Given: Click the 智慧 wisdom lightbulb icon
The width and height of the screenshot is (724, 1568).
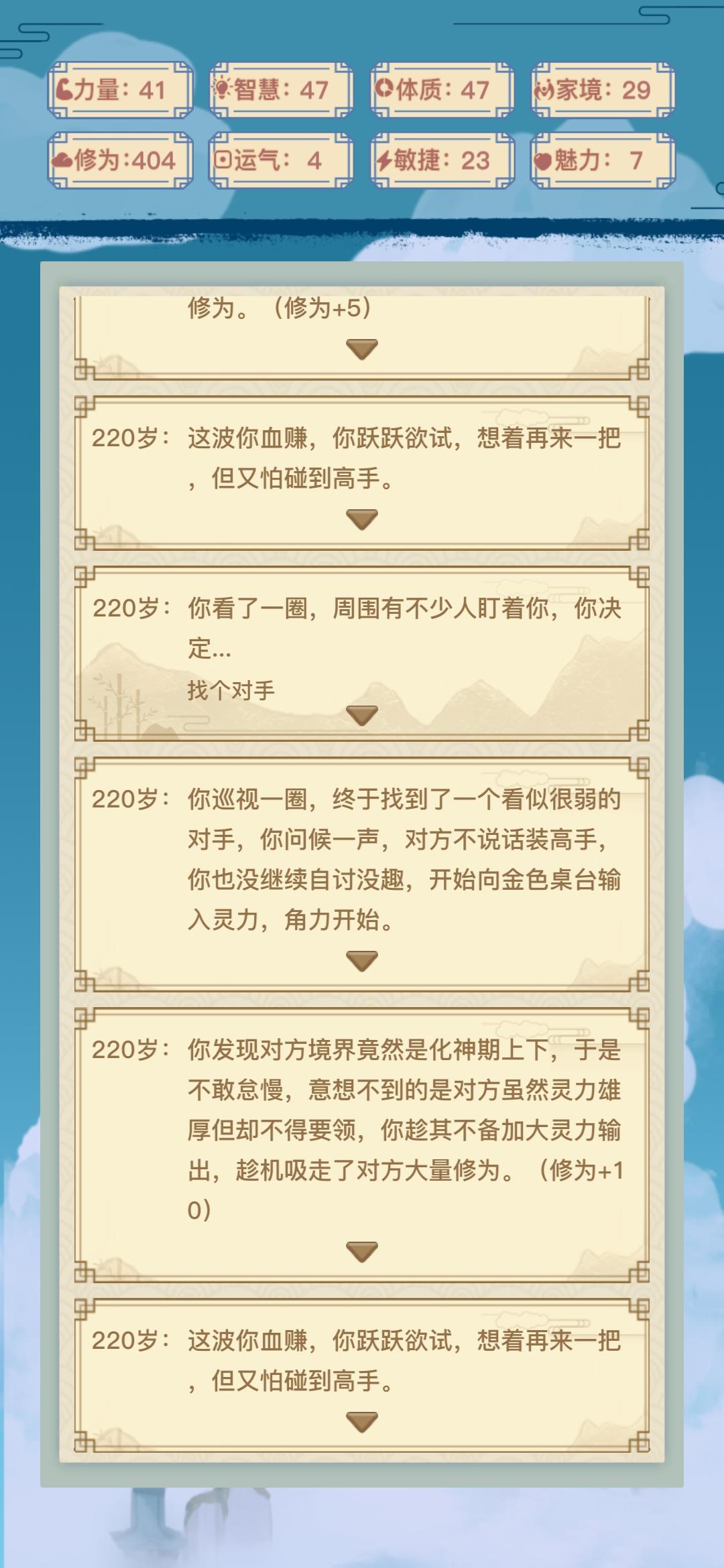Looking at the screenshot, I should [x=223, y=87].
